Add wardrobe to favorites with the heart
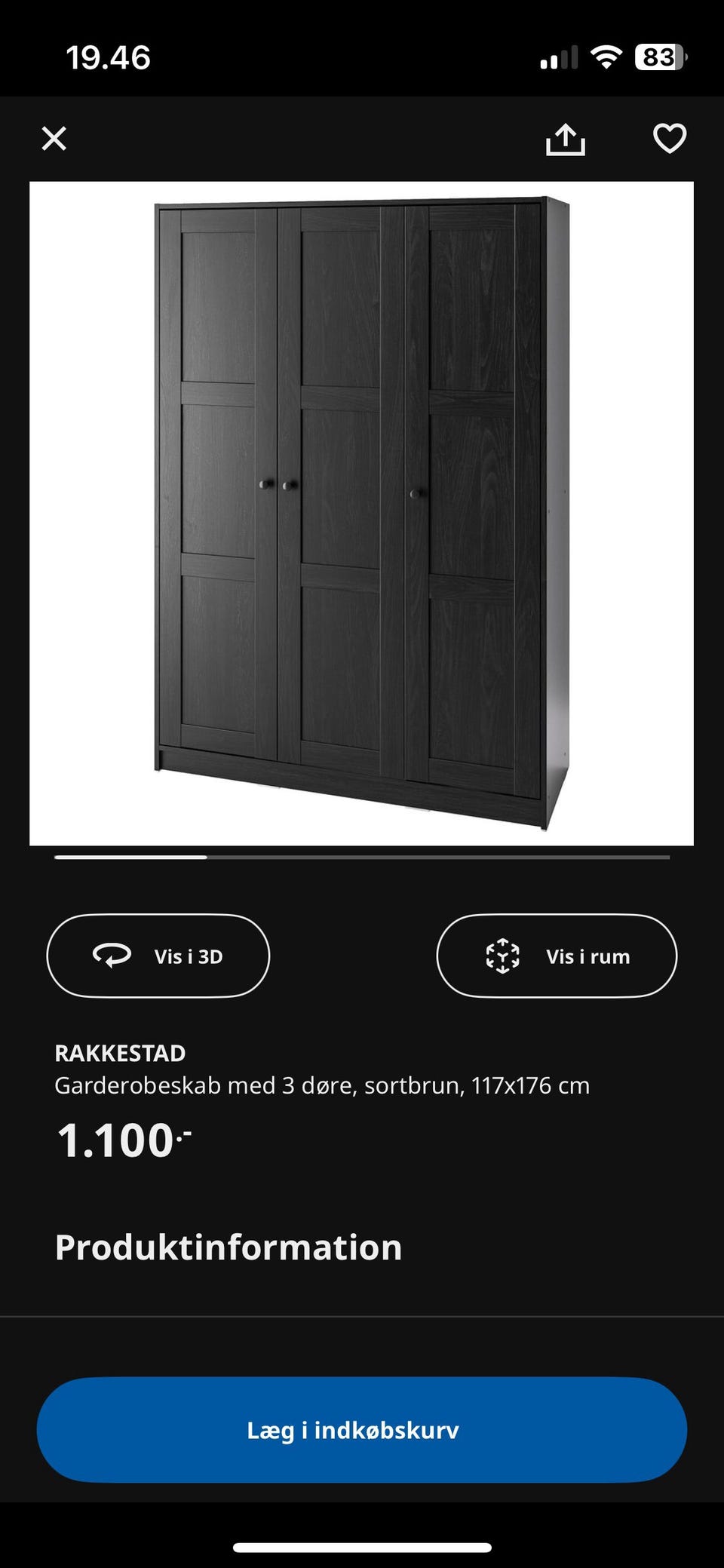Screen dimensions: 724x1568 pos(669,139)
